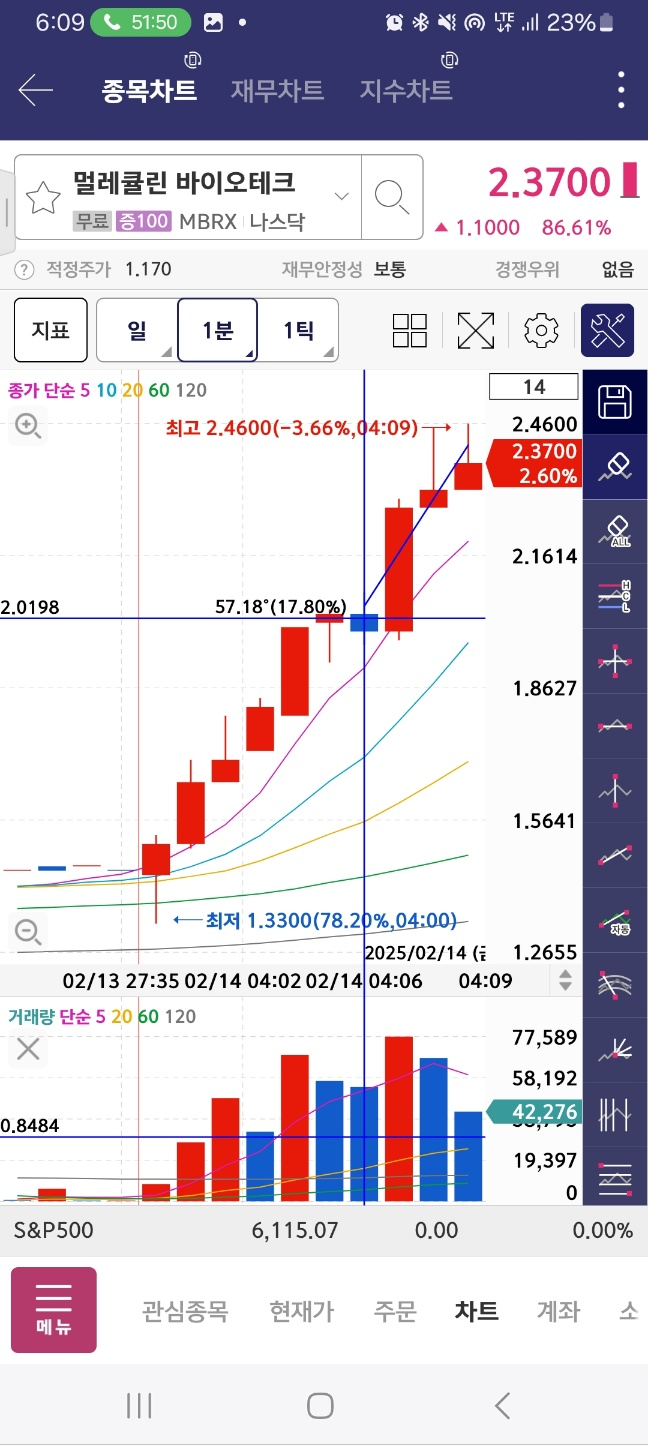Open the 메뉴 menu button
Image resolution: width=648 pixels, height=1445 pixels.
point(54,1310)
